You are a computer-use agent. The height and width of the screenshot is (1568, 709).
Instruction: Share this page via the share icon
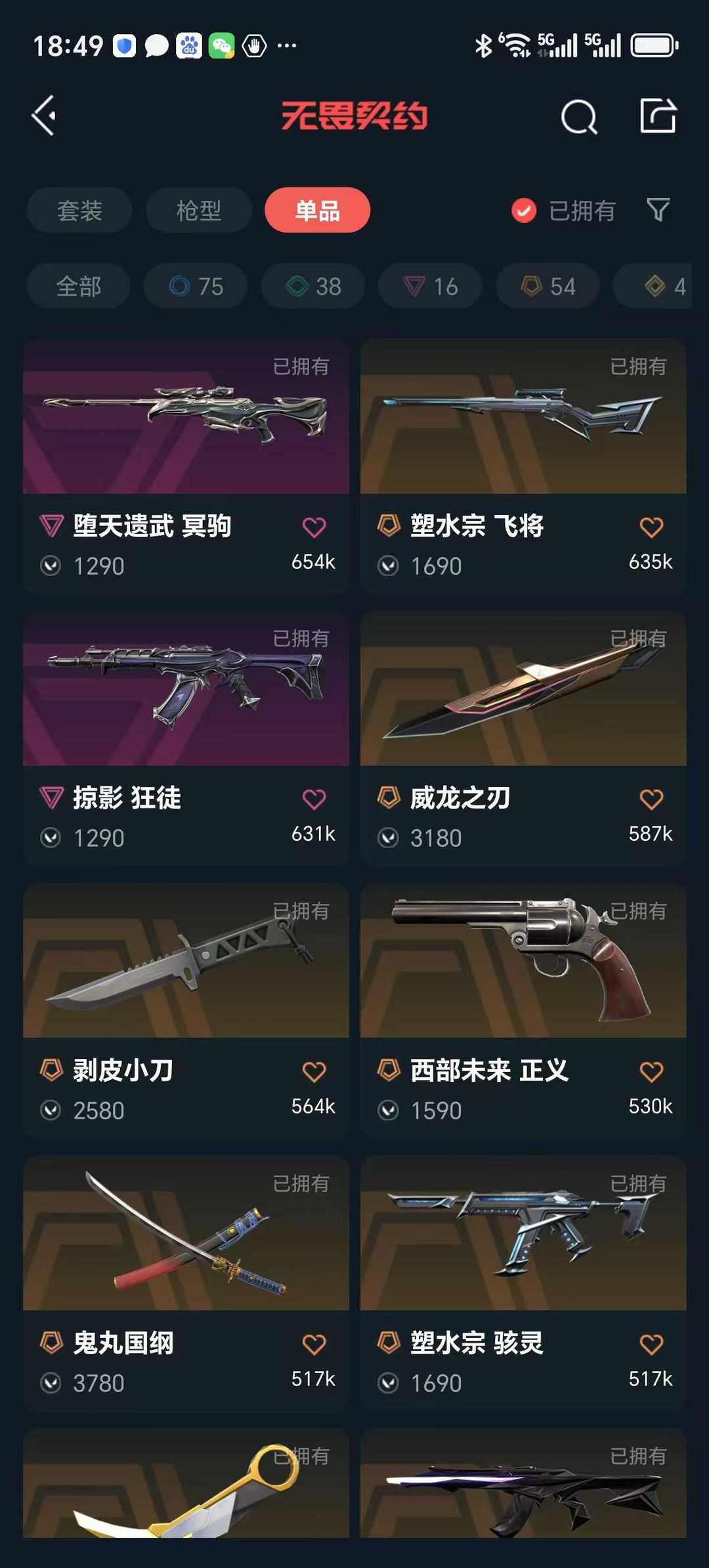(658, 116)
